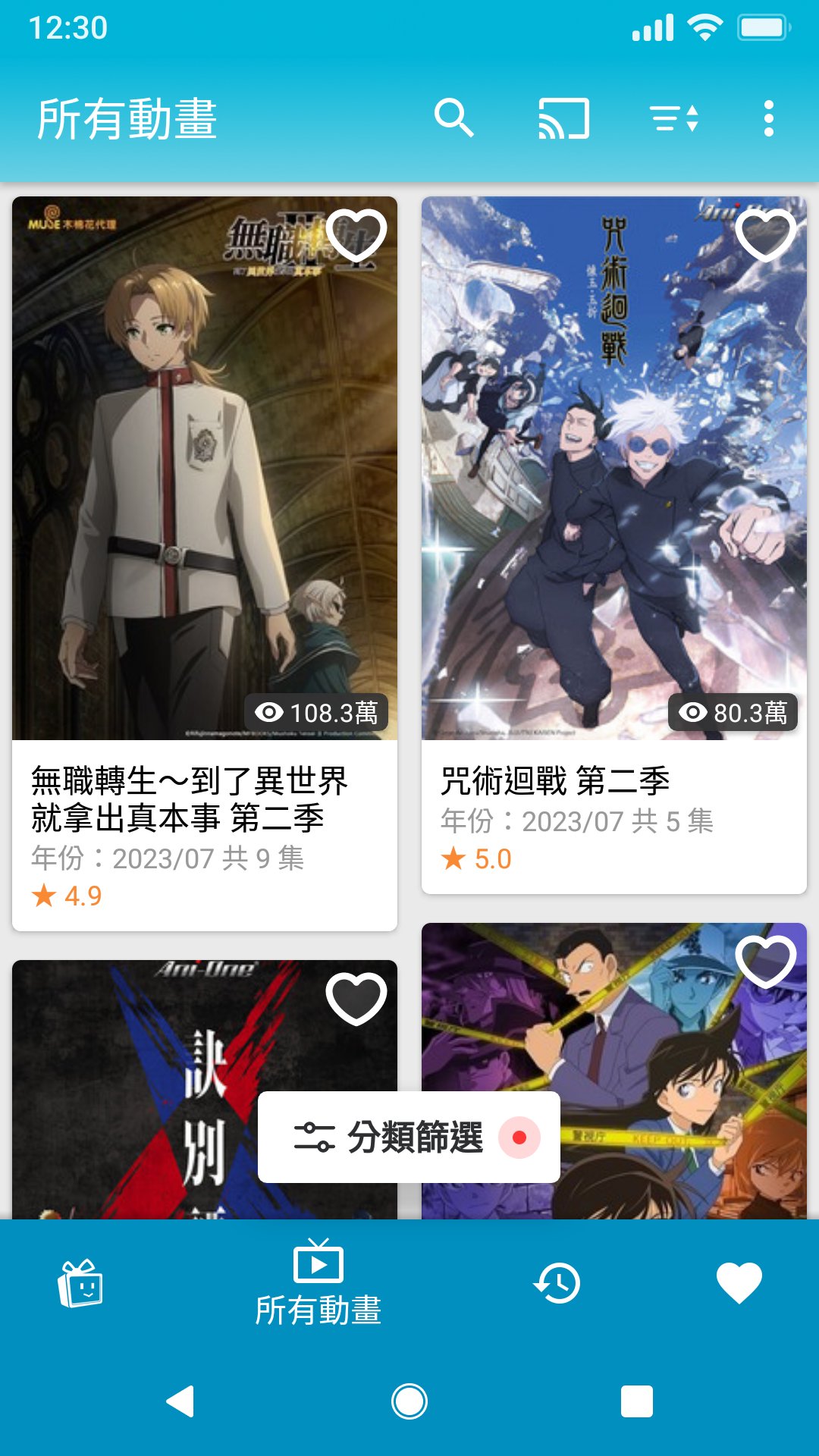Viewport: 819px width, 1456px height.
Task: Favorite 無職轉生 with its heart icon
Action: click(356, 234)
